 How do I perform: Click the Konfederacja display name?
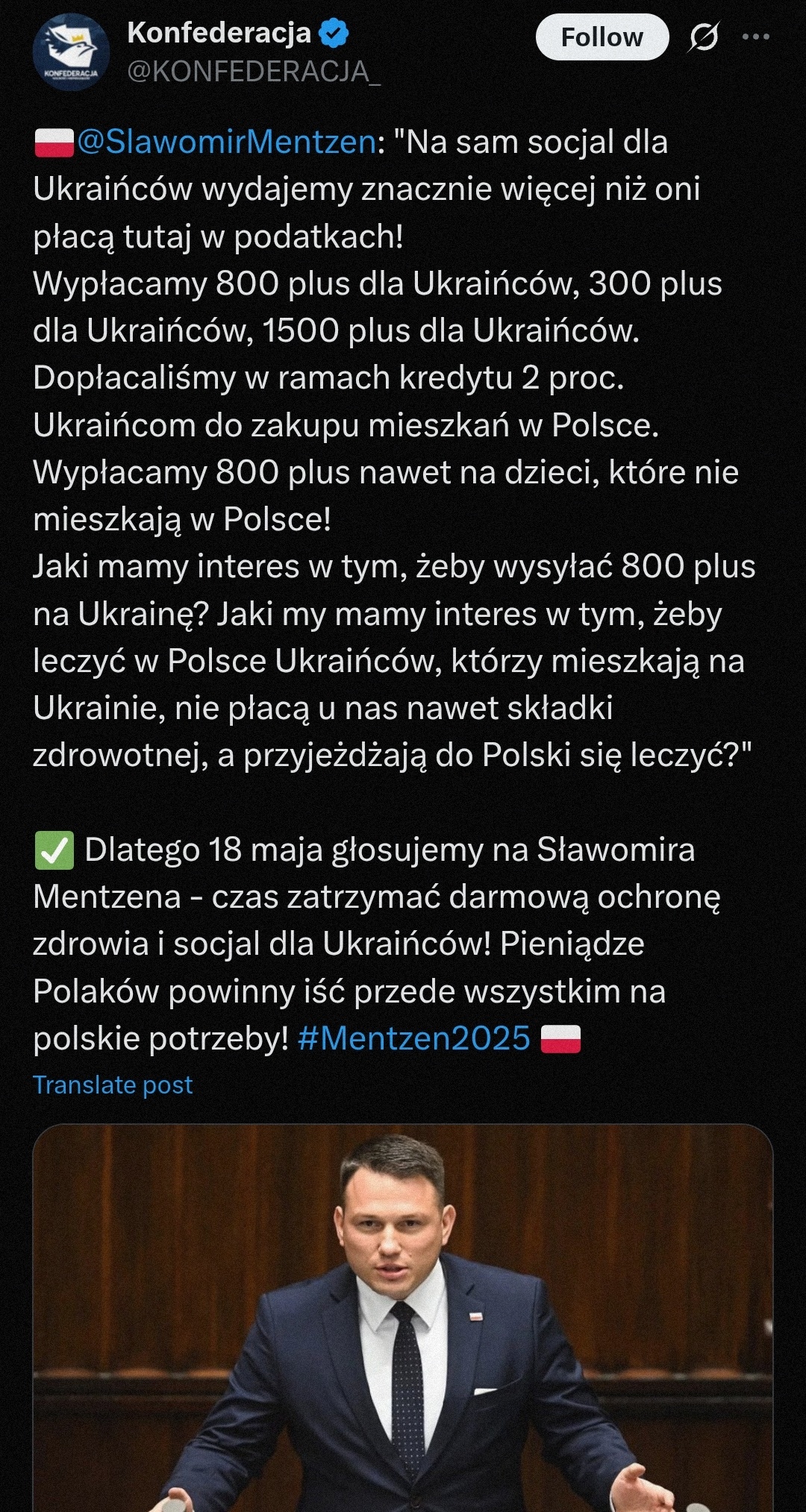point(219,33)
